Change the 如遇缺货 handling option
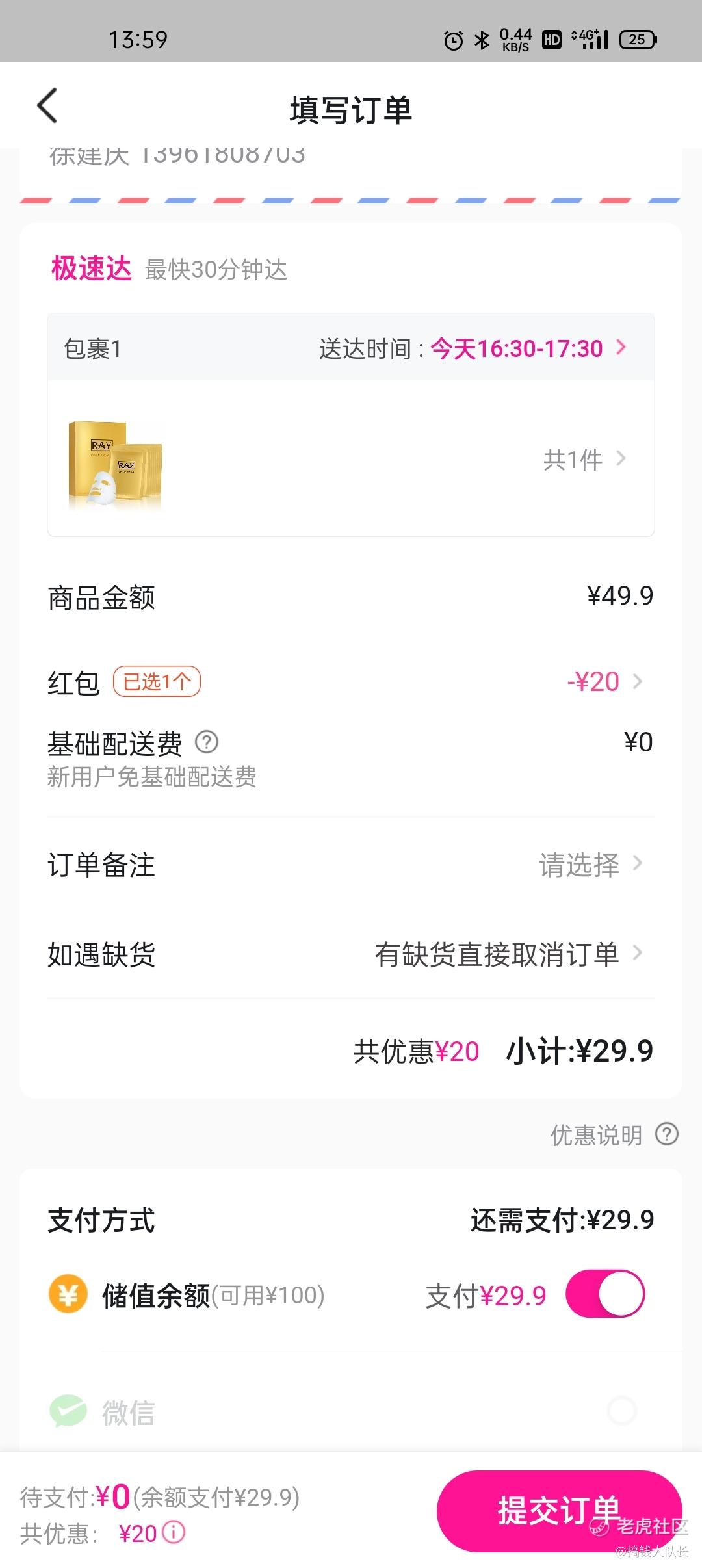 click(351, 954)
